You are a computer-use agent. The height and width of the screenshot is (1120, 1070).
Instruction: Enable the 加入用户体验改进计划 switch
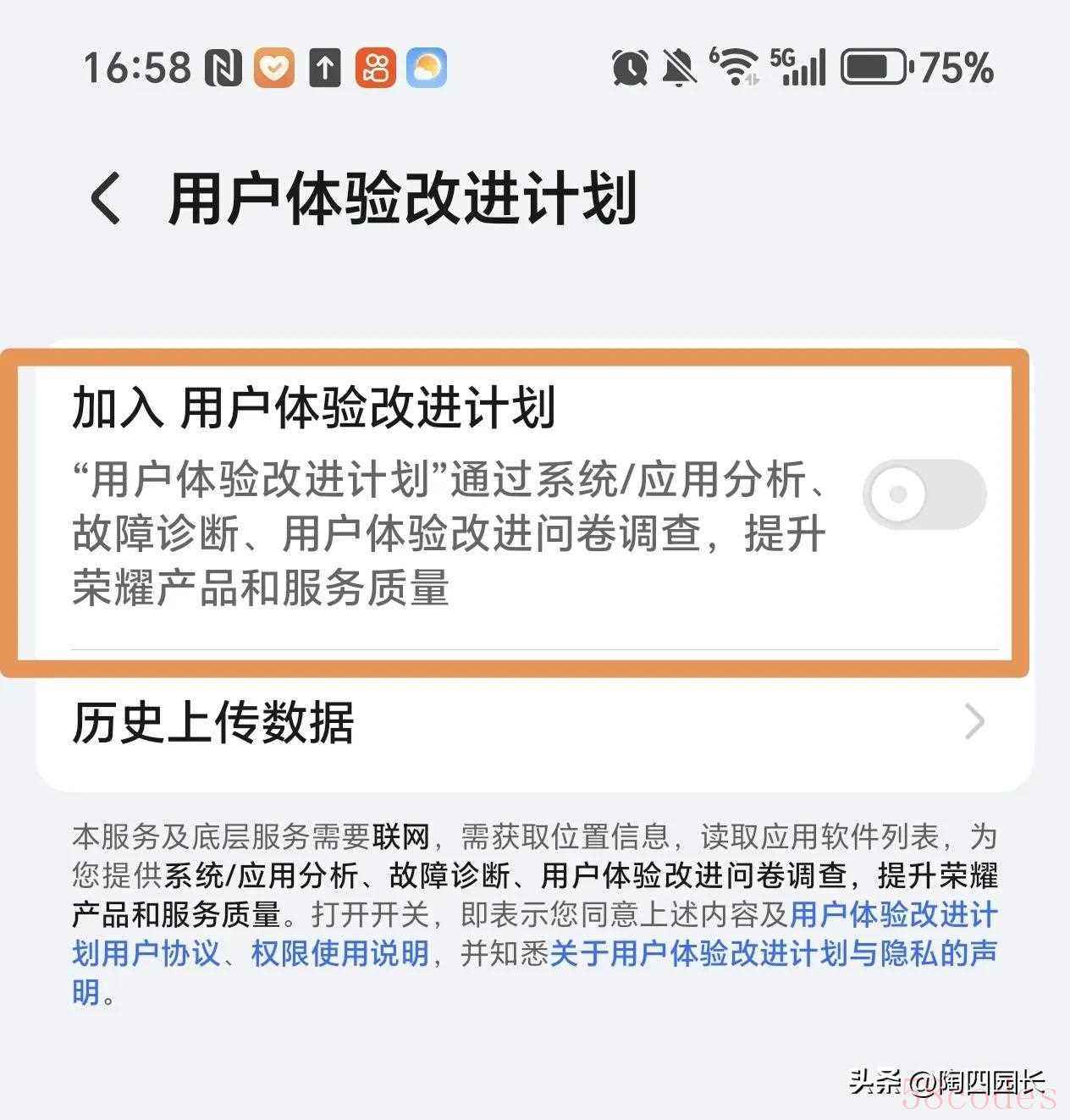(924, 494)
